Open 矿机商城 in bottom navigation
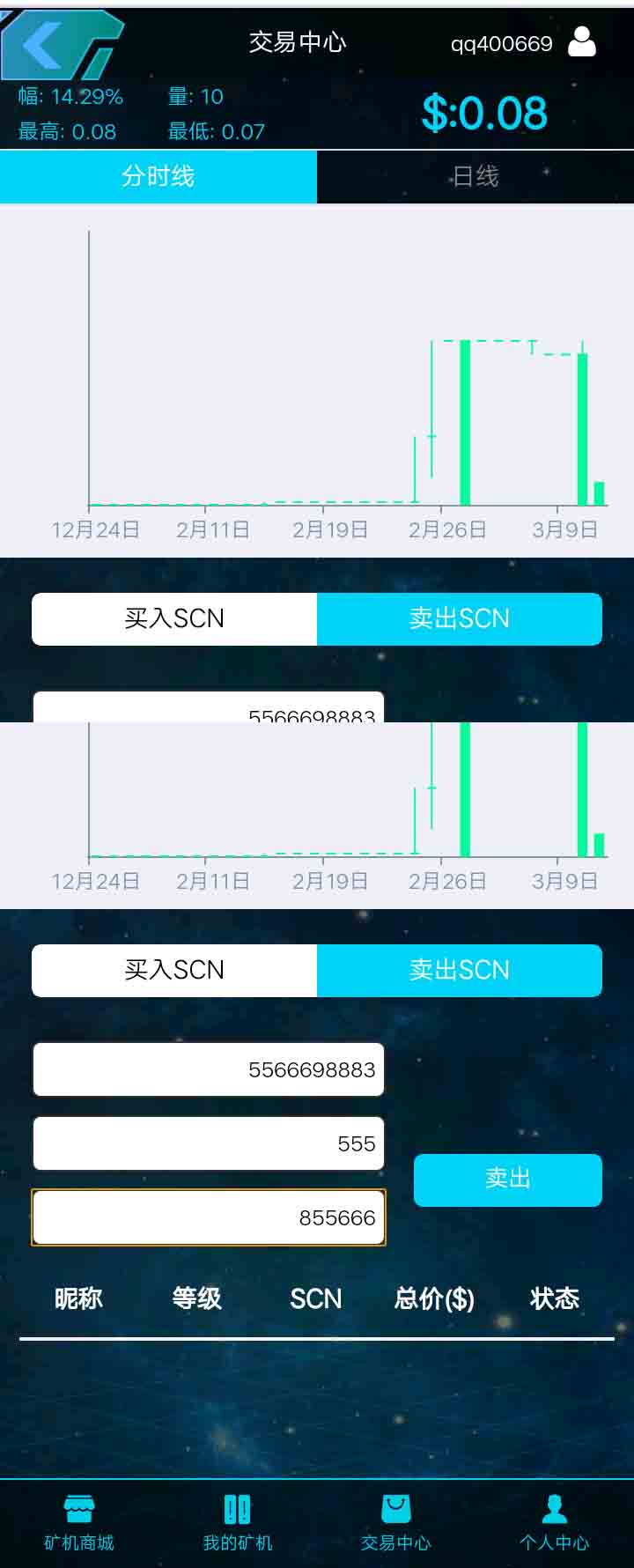 pos(79,1522)
